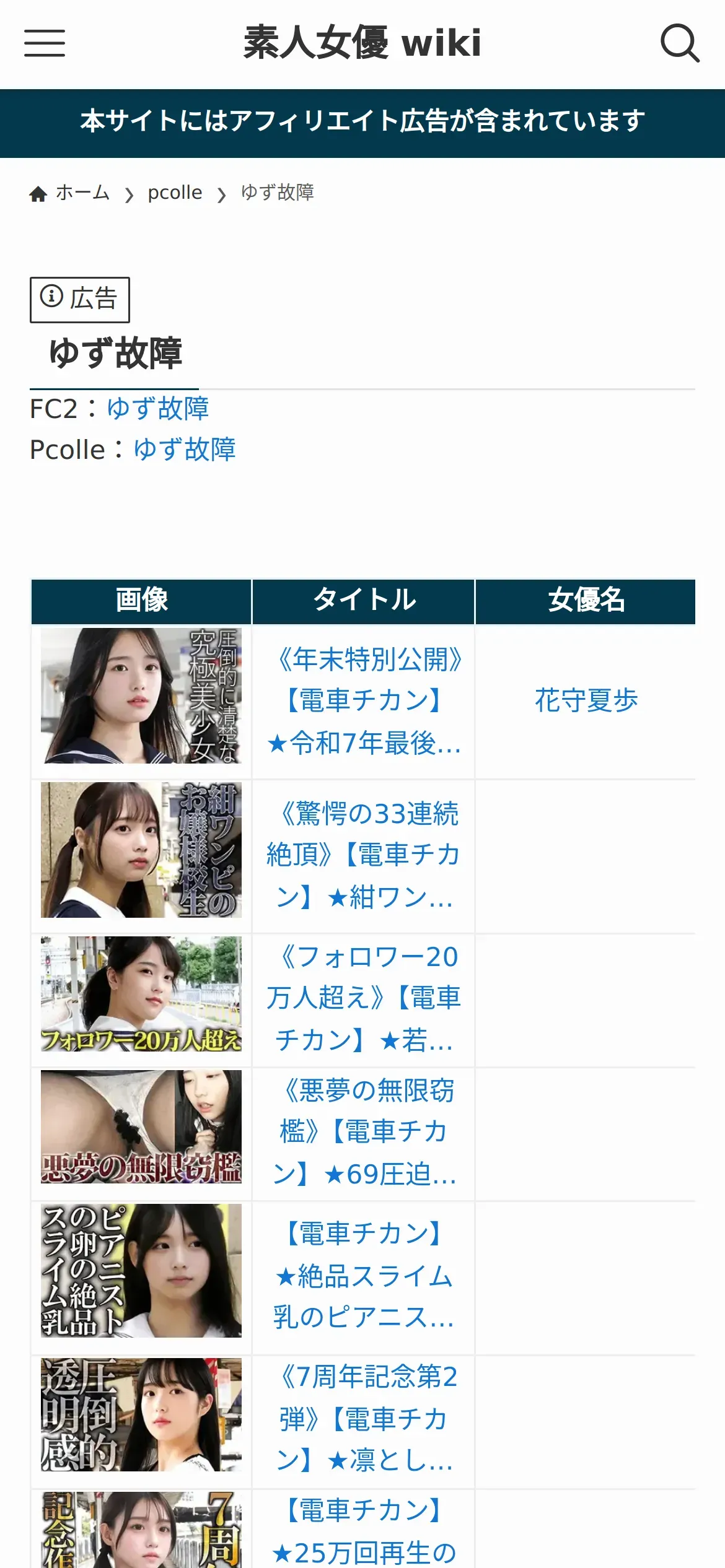
Task: Tap the 素人女優 wiki site title
Action: pos(362,43)
